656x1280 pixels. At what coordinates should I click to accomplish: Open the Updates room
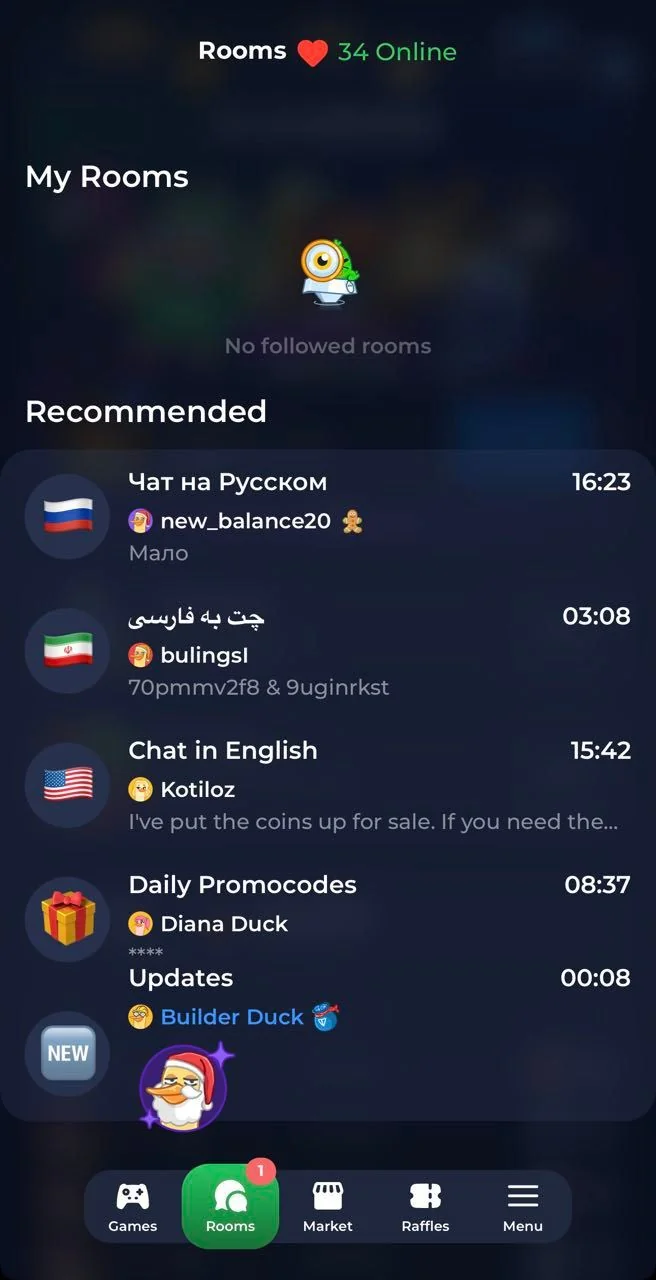tap(328, 1040)
